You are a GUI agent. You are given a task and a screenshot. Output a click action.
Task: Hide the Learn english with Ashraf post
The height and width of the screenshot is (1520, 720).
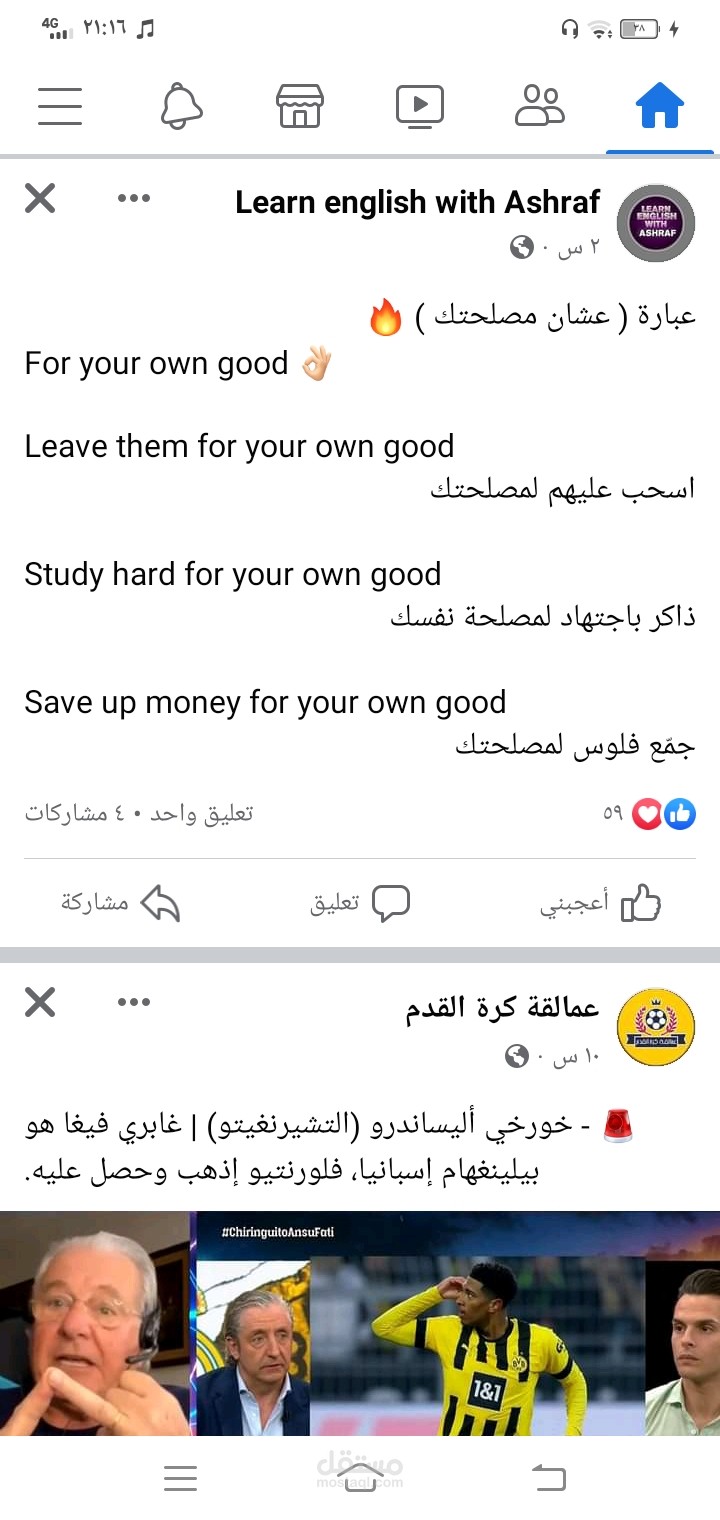[x=40, y=198]
